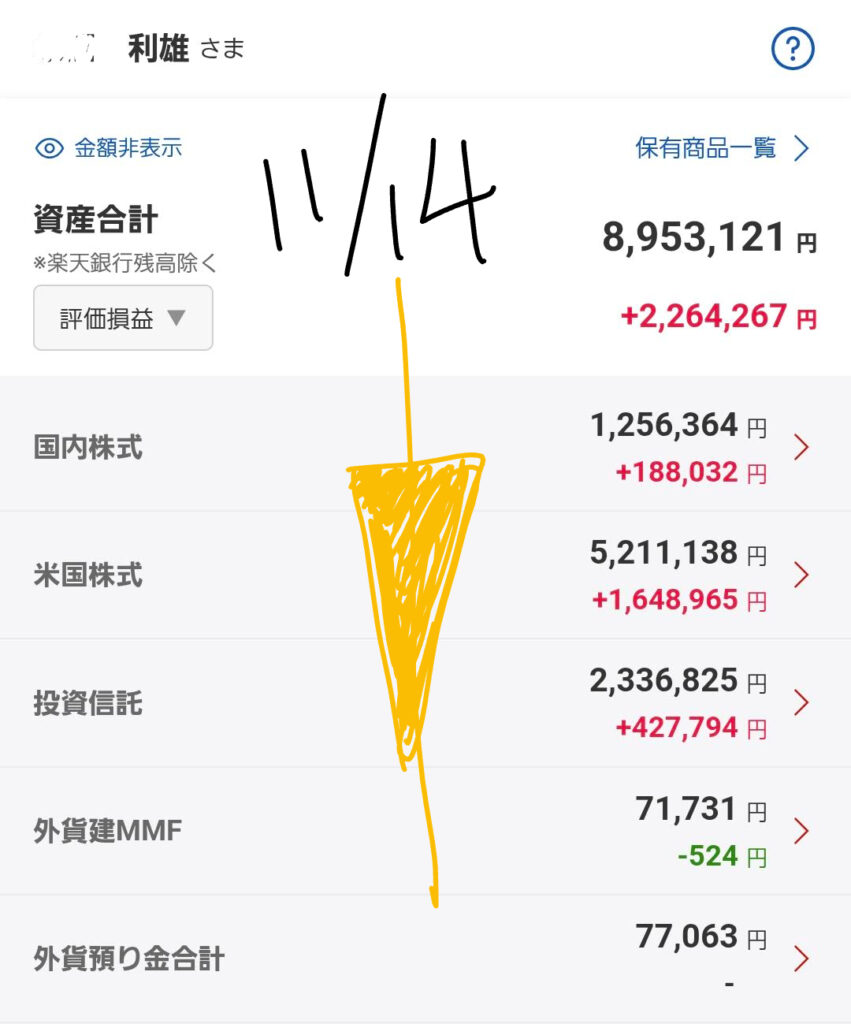Open the 米国株式 row
This screenshot has width=851, height=1024.
(425, 575)
